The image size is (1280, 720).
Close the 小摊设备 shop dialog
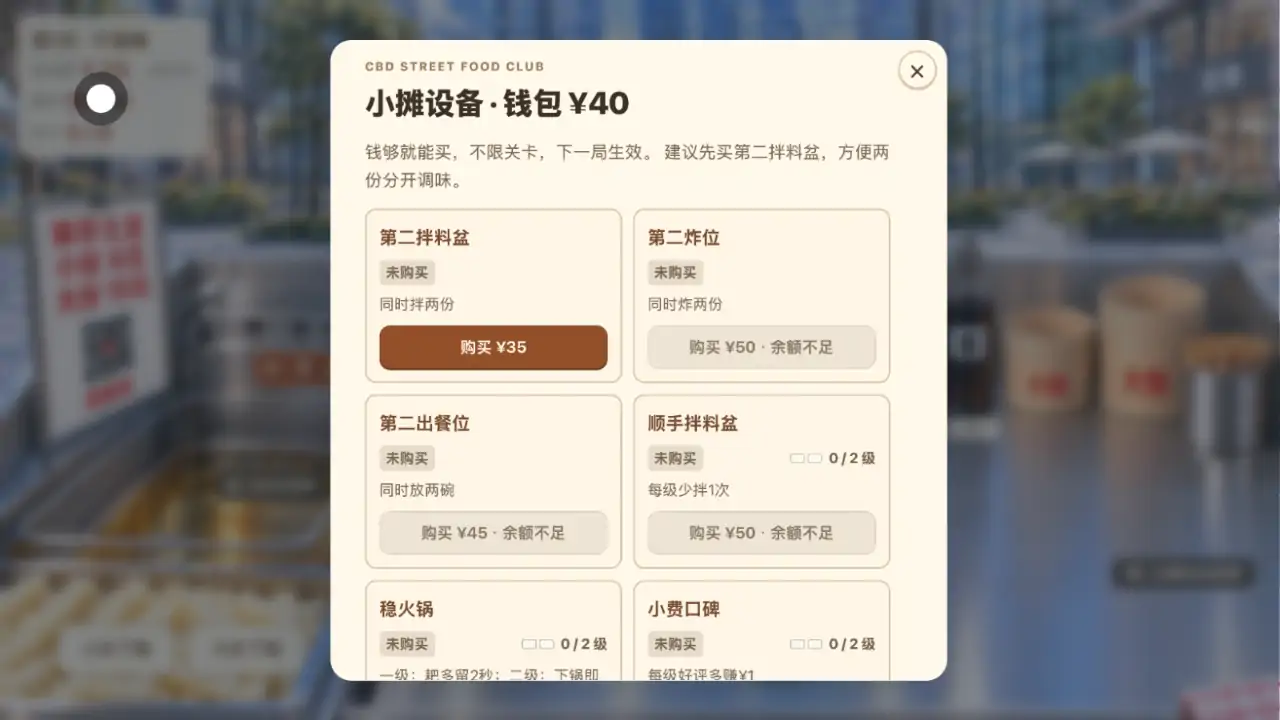[917, 71]
